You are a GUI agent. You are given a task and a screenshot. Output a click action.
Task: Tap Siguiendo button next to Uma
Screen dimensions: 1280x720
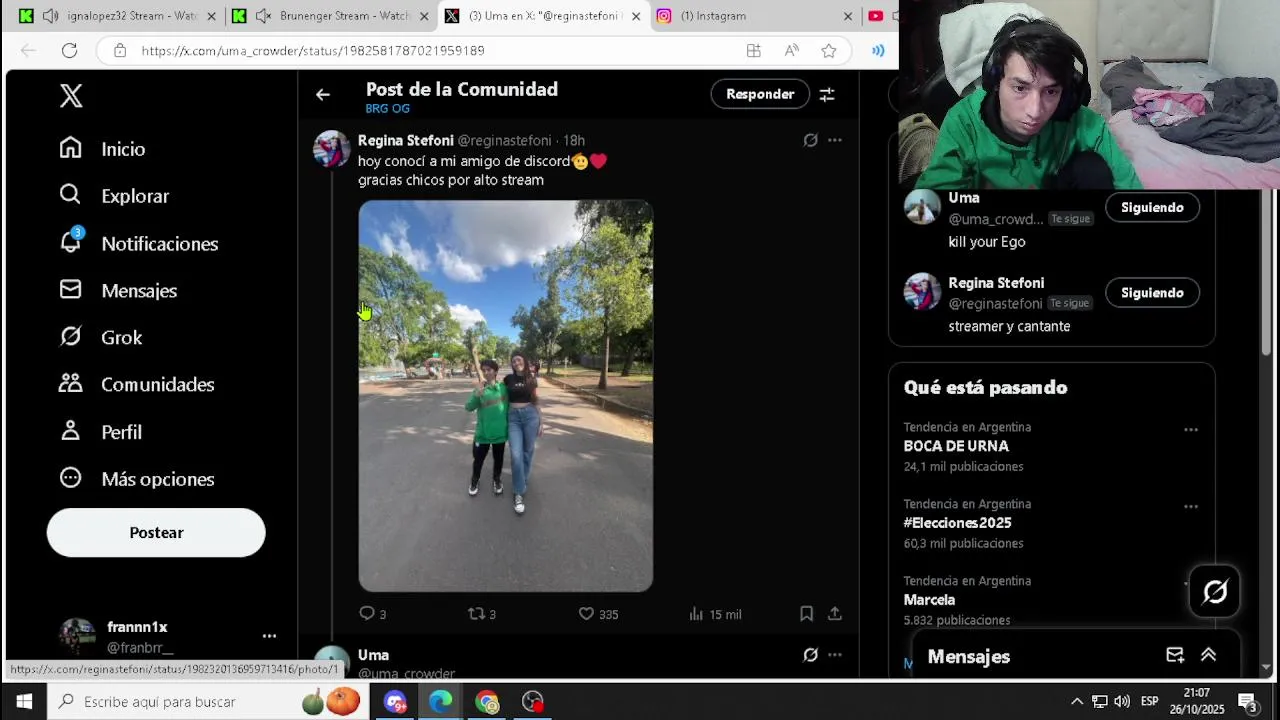(x=1152, y=207)
